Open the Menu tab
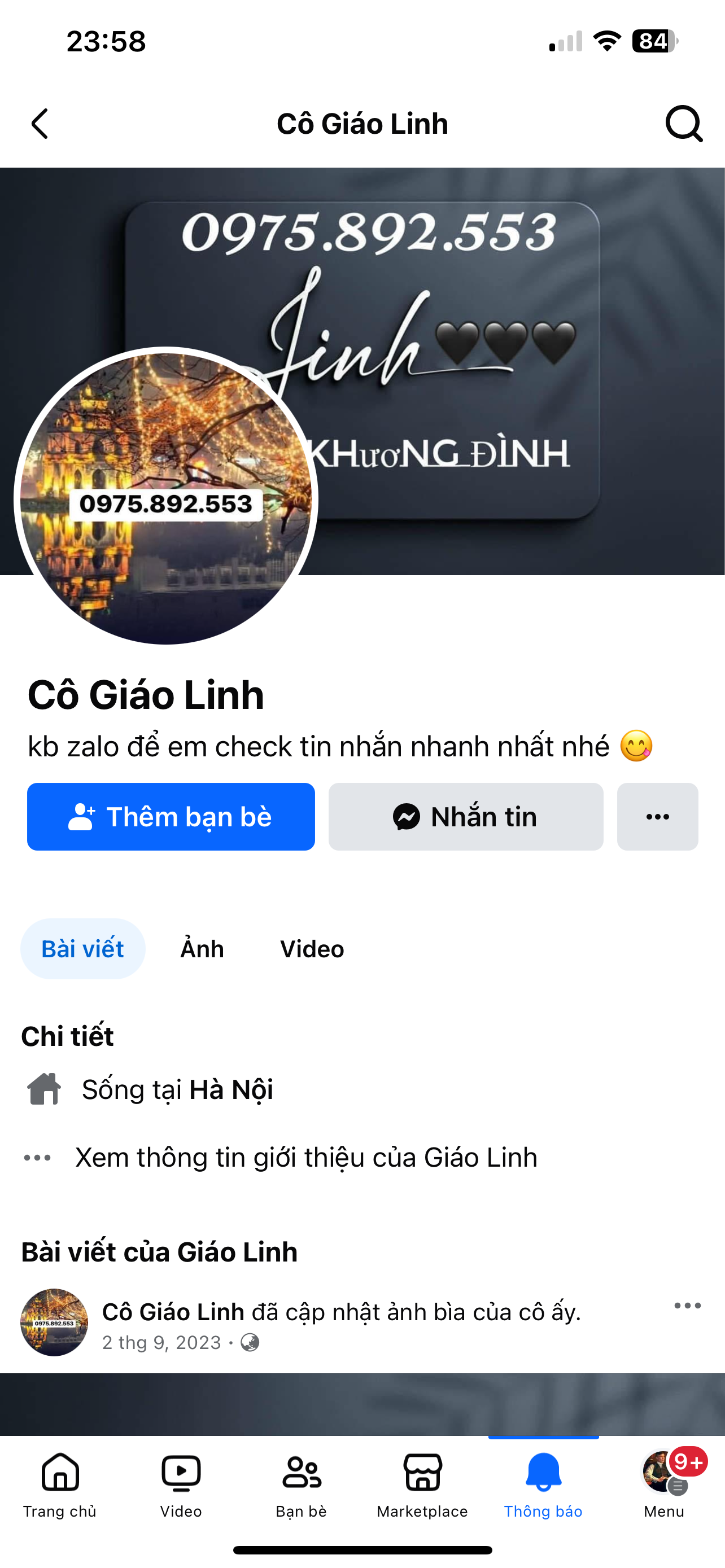725x1568 pixels. (x=663, y=1484)
